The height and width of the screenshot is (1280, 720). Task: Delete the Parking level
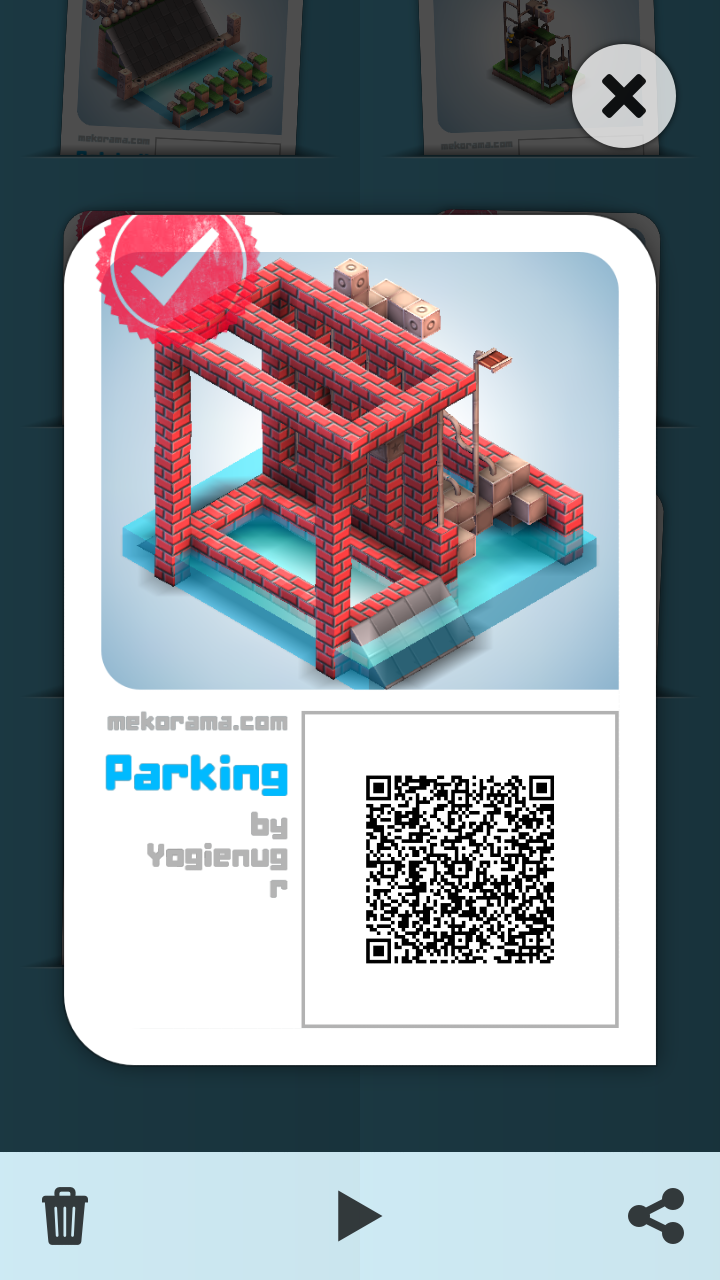click(65, 1215)
